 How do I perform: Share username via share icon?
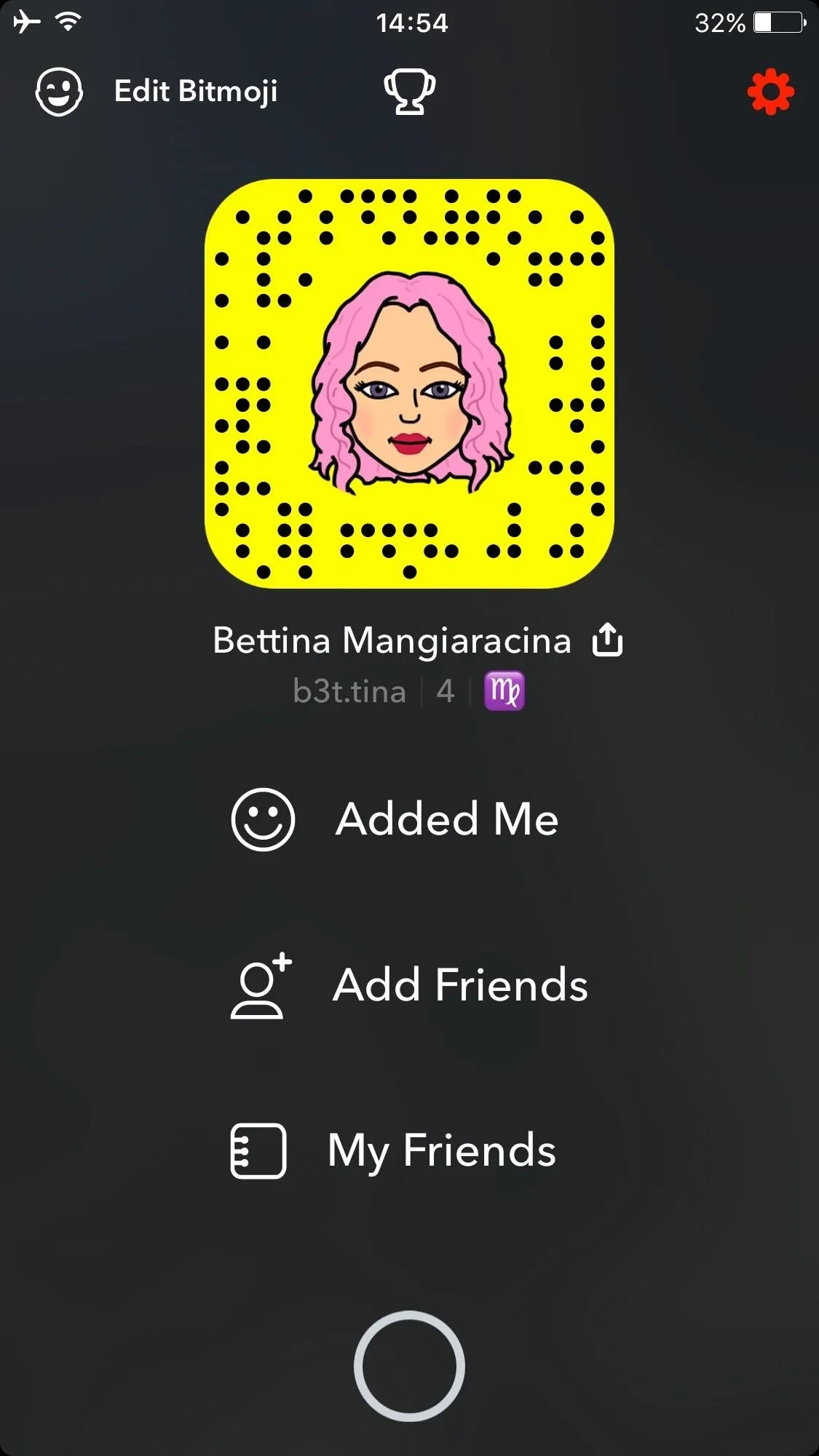coord(607,640)
